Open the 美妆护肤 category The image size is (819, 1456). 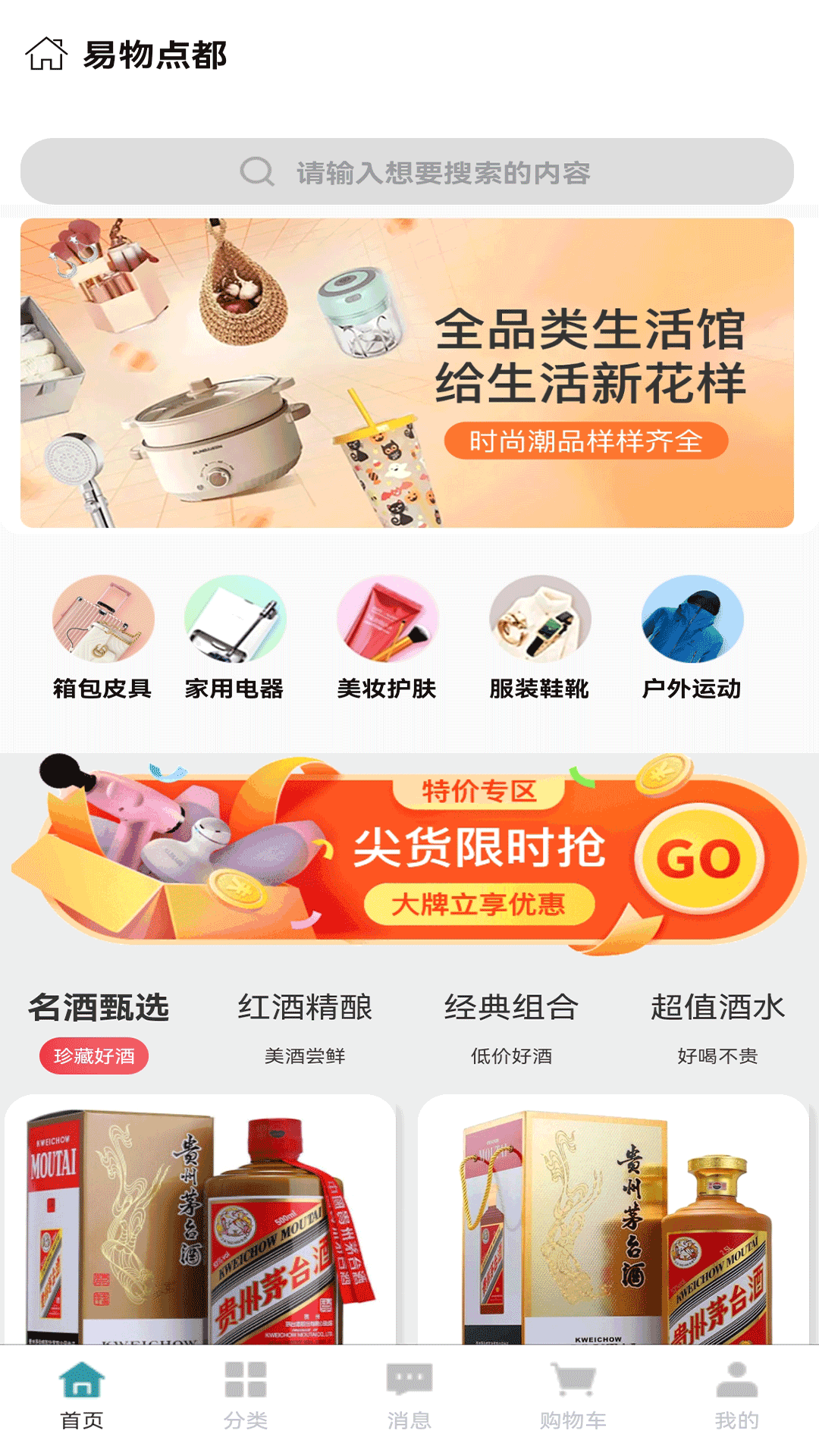[x=387, y=637]
